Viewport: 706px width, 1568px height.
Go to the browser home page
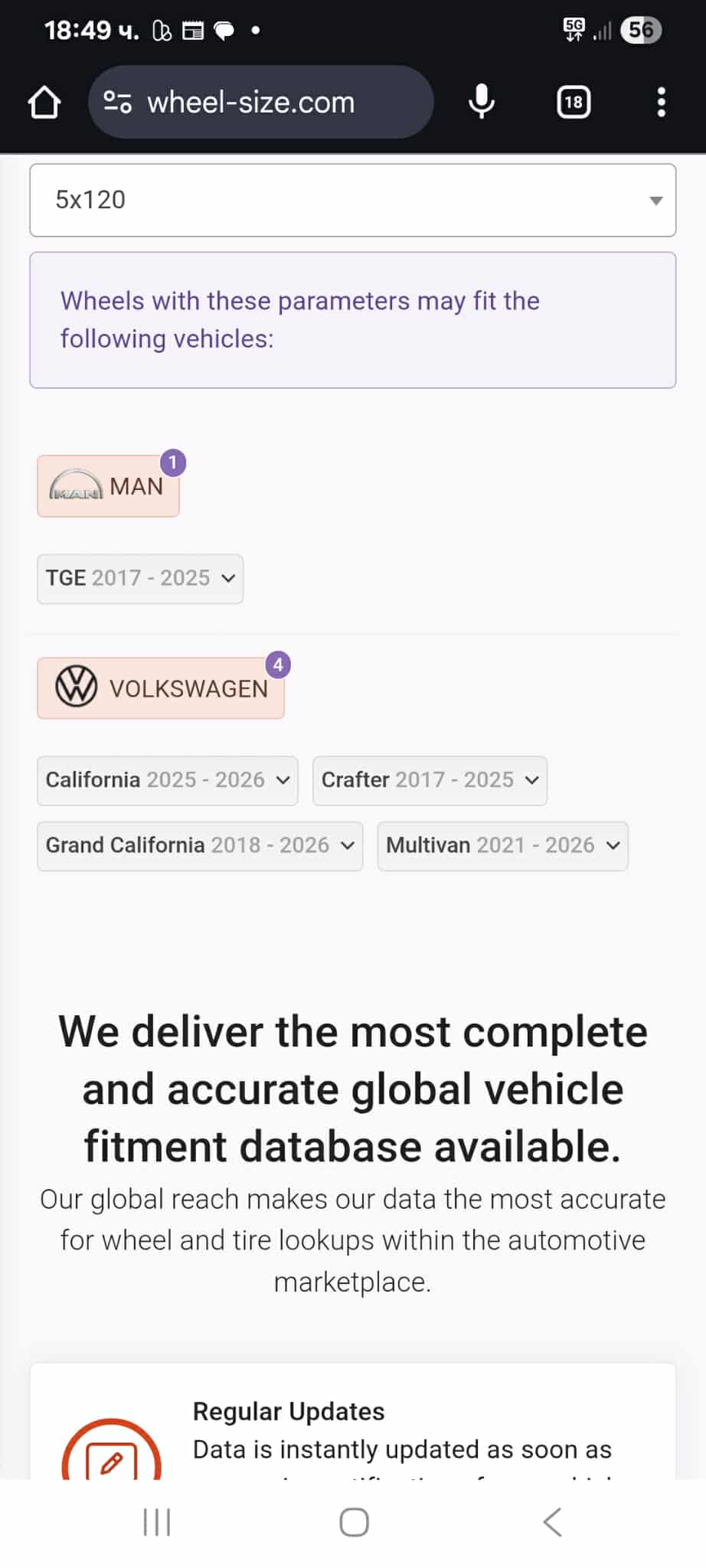pos(44,103)
